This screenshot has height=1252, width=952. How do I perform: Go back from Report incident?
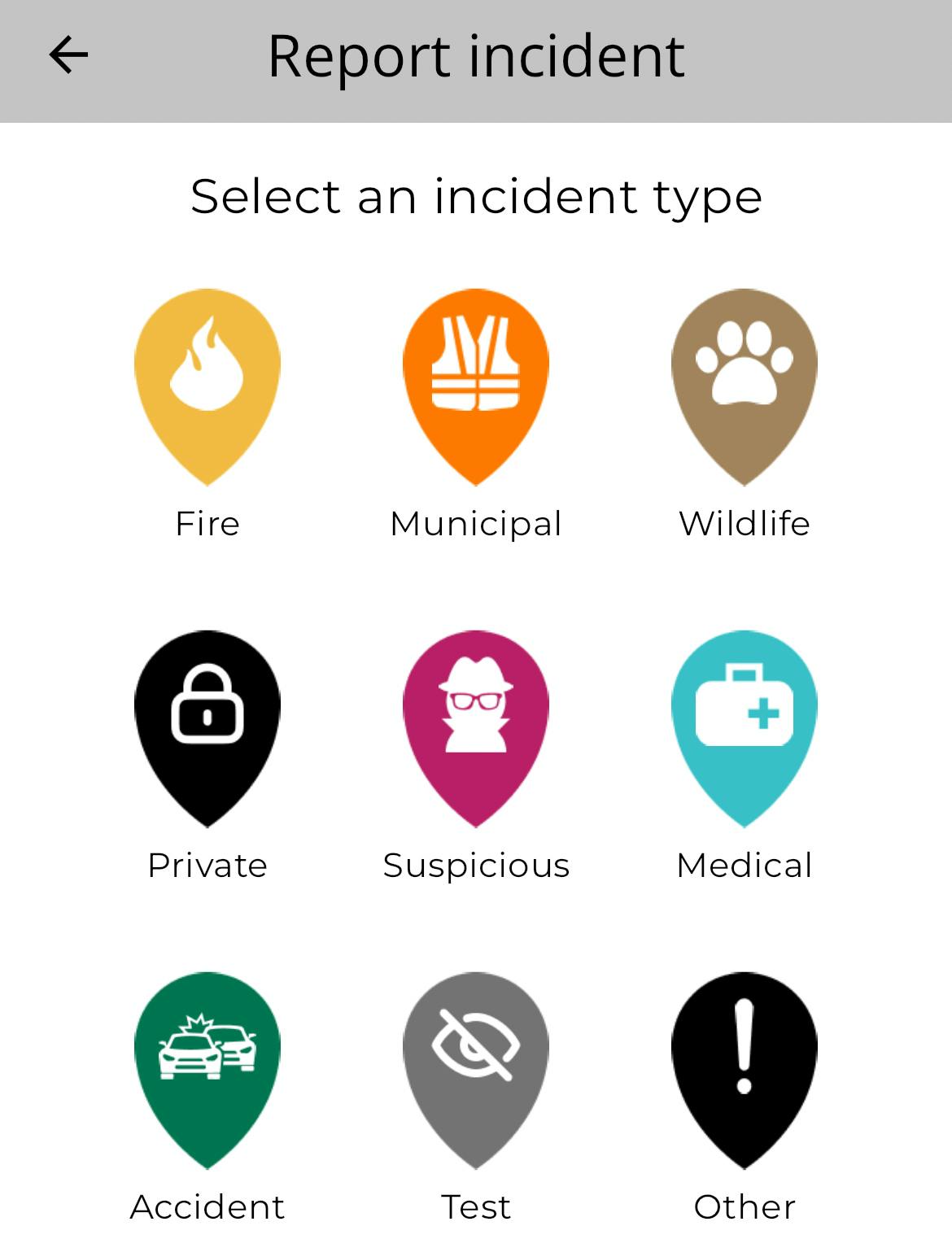click(x=68, y=55)
